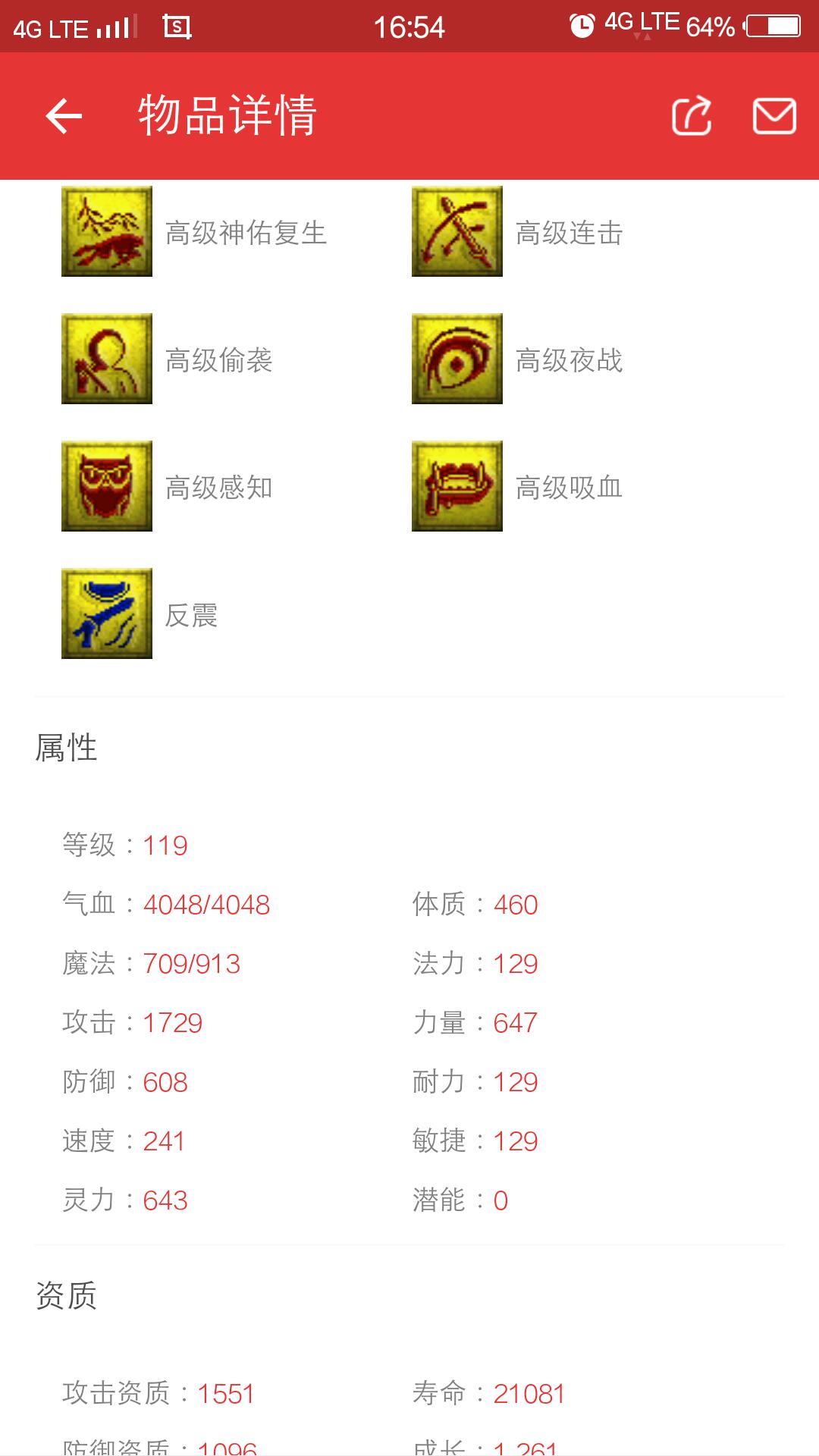Image resolution: width=819 pixels, height=1456 pixels.
Task: View the 高级神佑复生 skill icon
Action: [107, 231]
